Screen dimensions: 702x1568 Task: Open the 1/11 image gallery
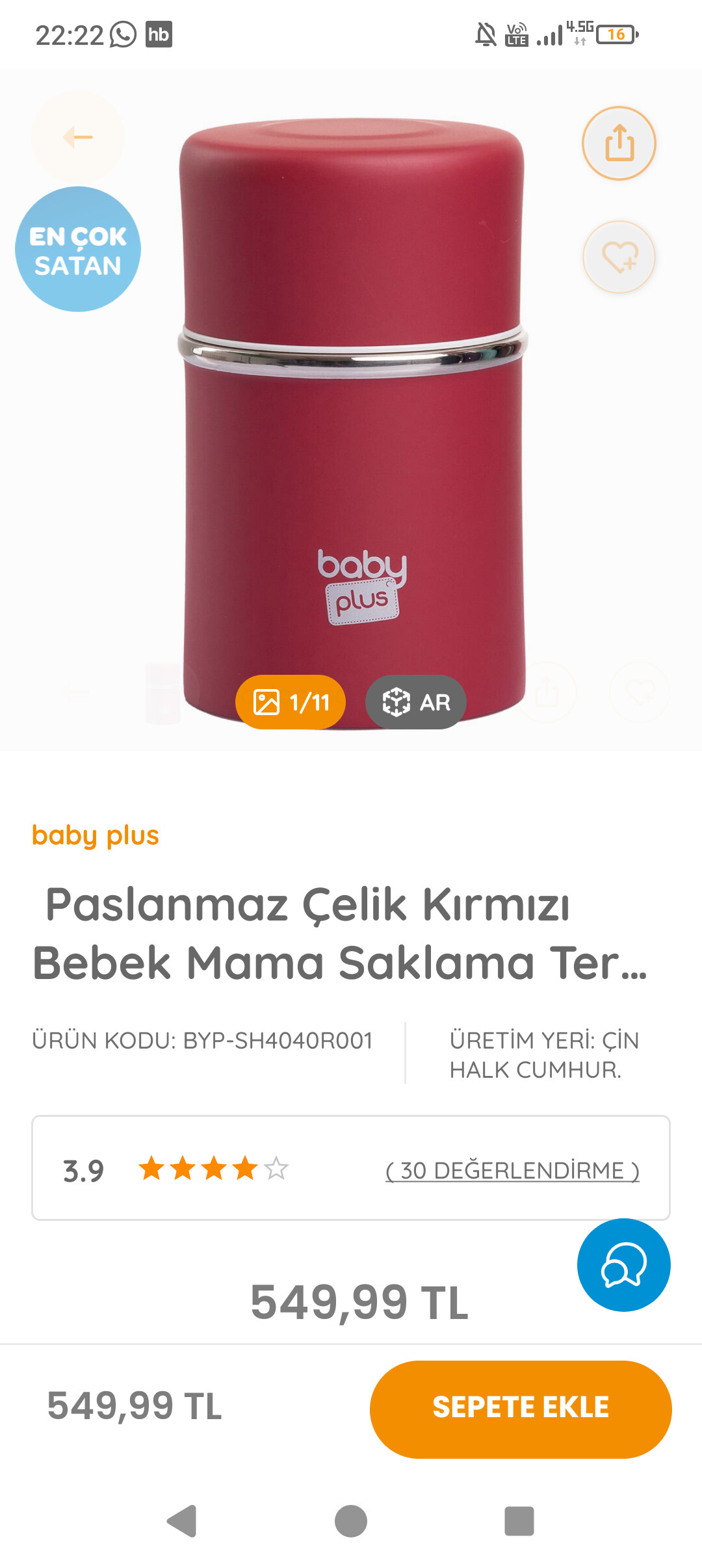tap(291, 702)
